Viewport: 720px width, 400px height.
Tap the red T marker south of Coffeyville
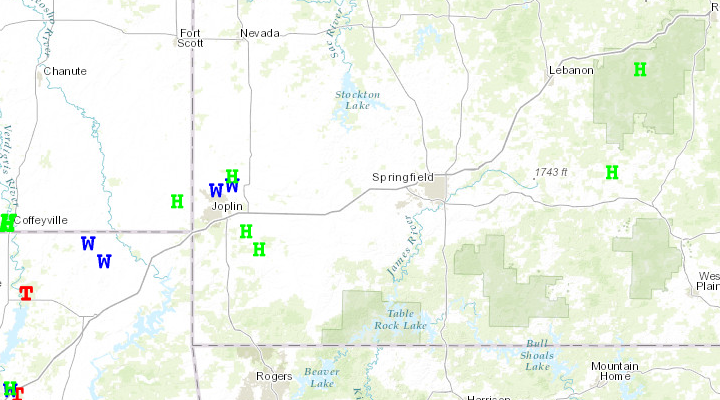point(26,293)
